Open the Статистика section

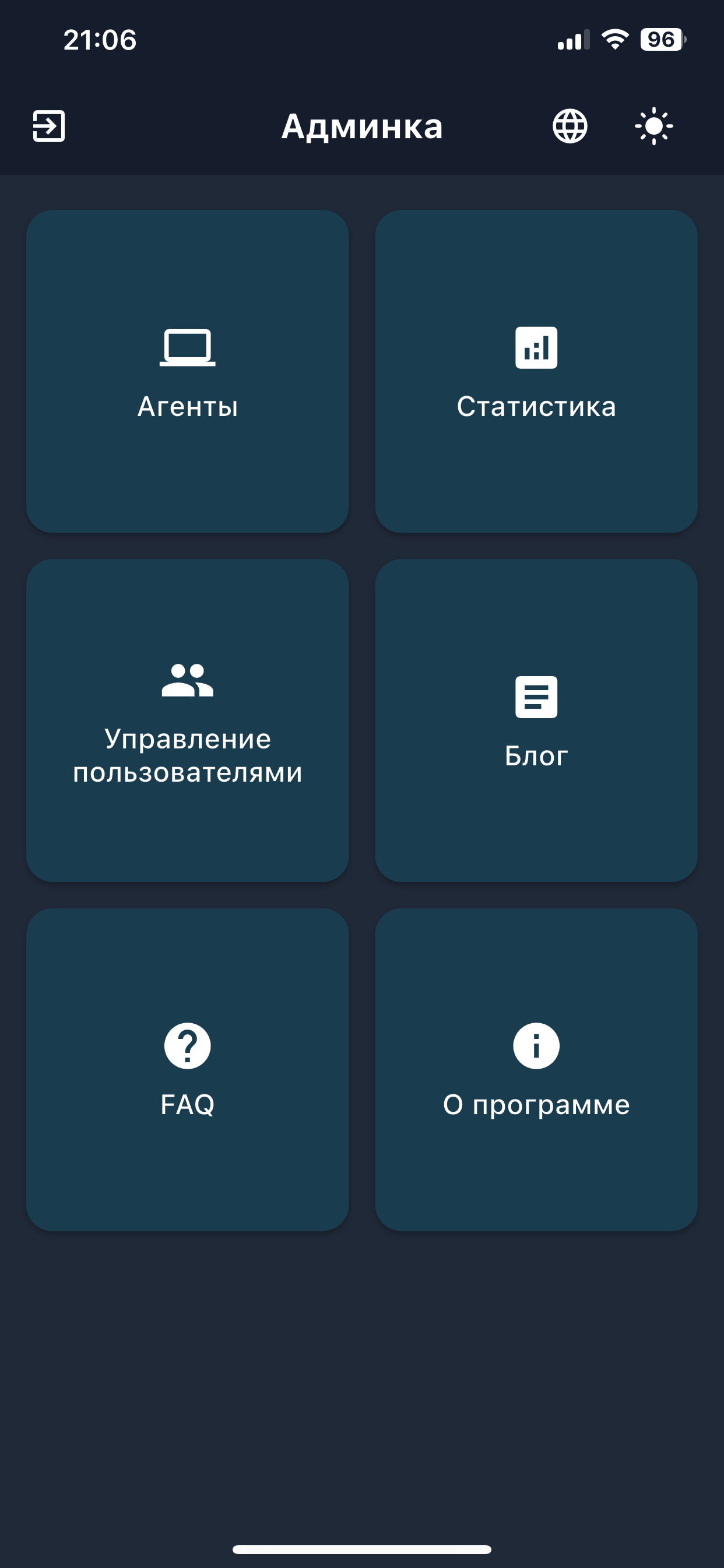[x=537, y=372]
